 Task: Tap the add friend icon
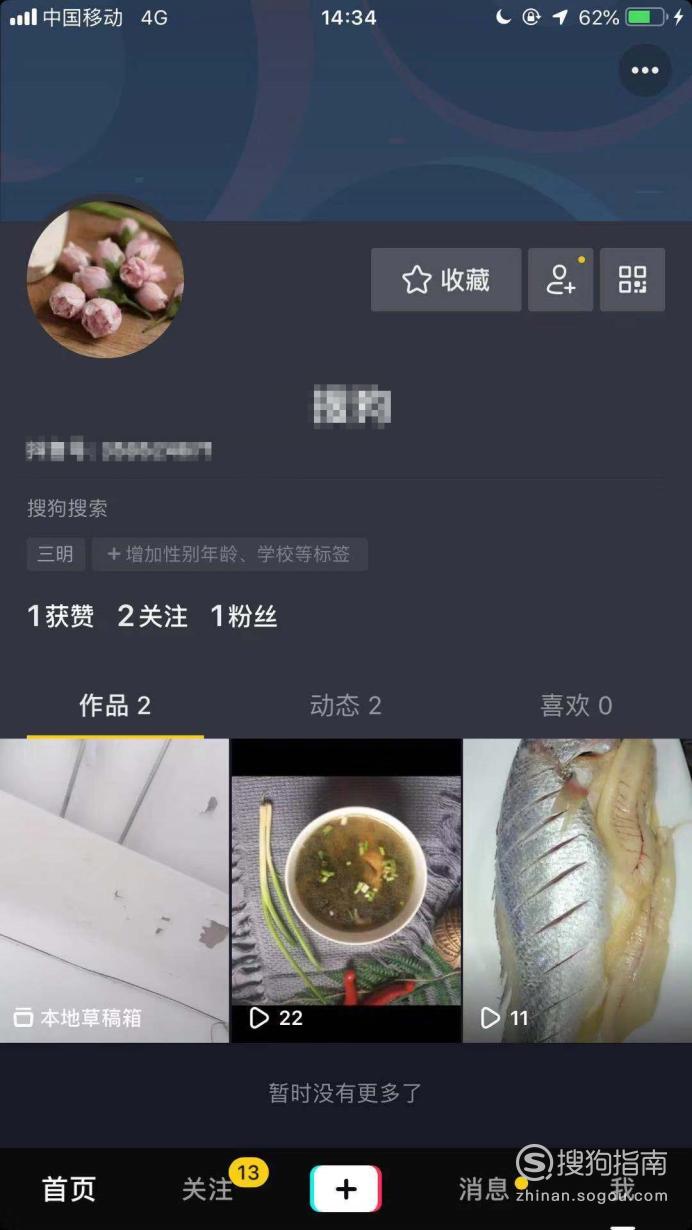coord(561,280)
